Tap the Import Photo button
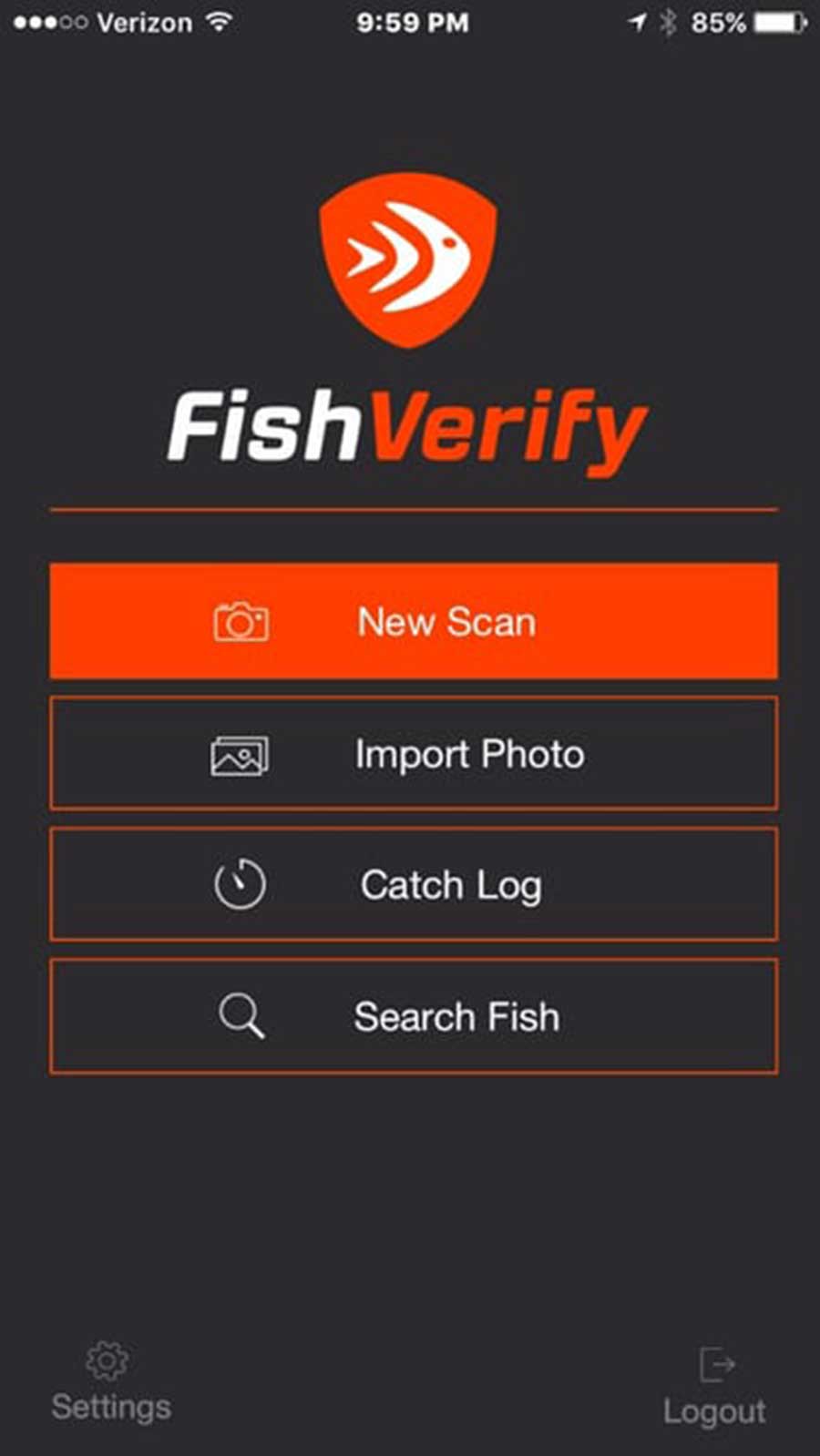Viewport: 820px width, 1456px height. pos(414,753)
